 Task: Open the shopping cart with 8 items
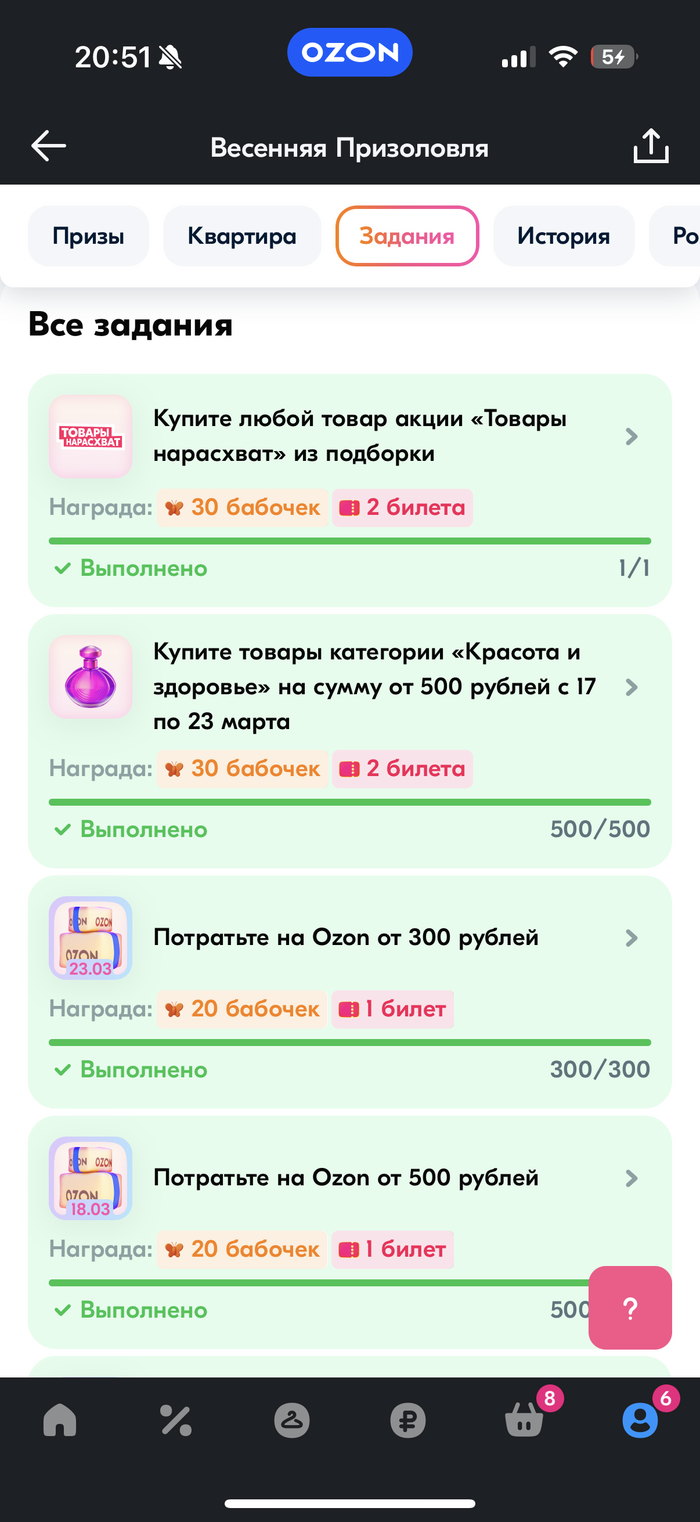click(524, 1420)
